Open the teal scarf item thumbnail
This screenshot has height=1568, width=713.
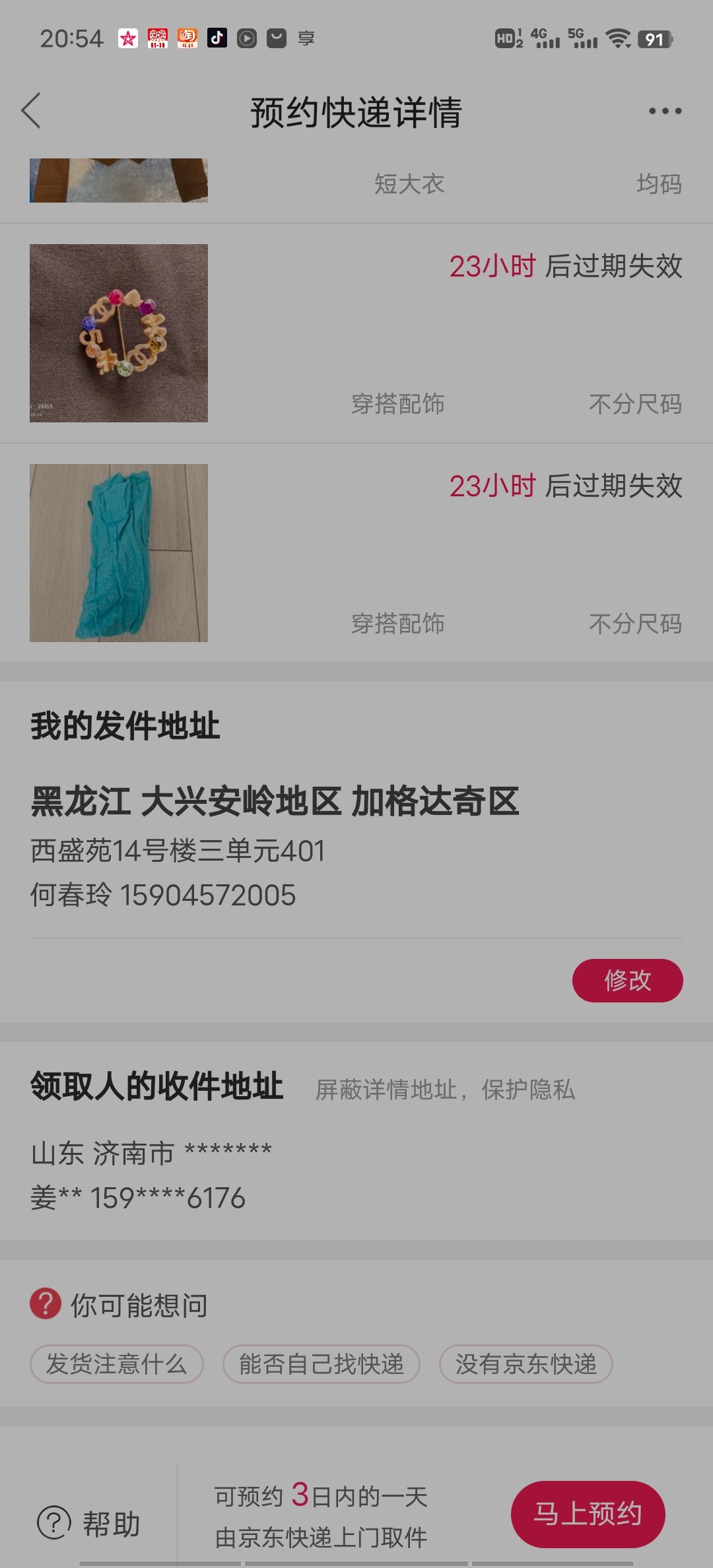click(119, 553)
